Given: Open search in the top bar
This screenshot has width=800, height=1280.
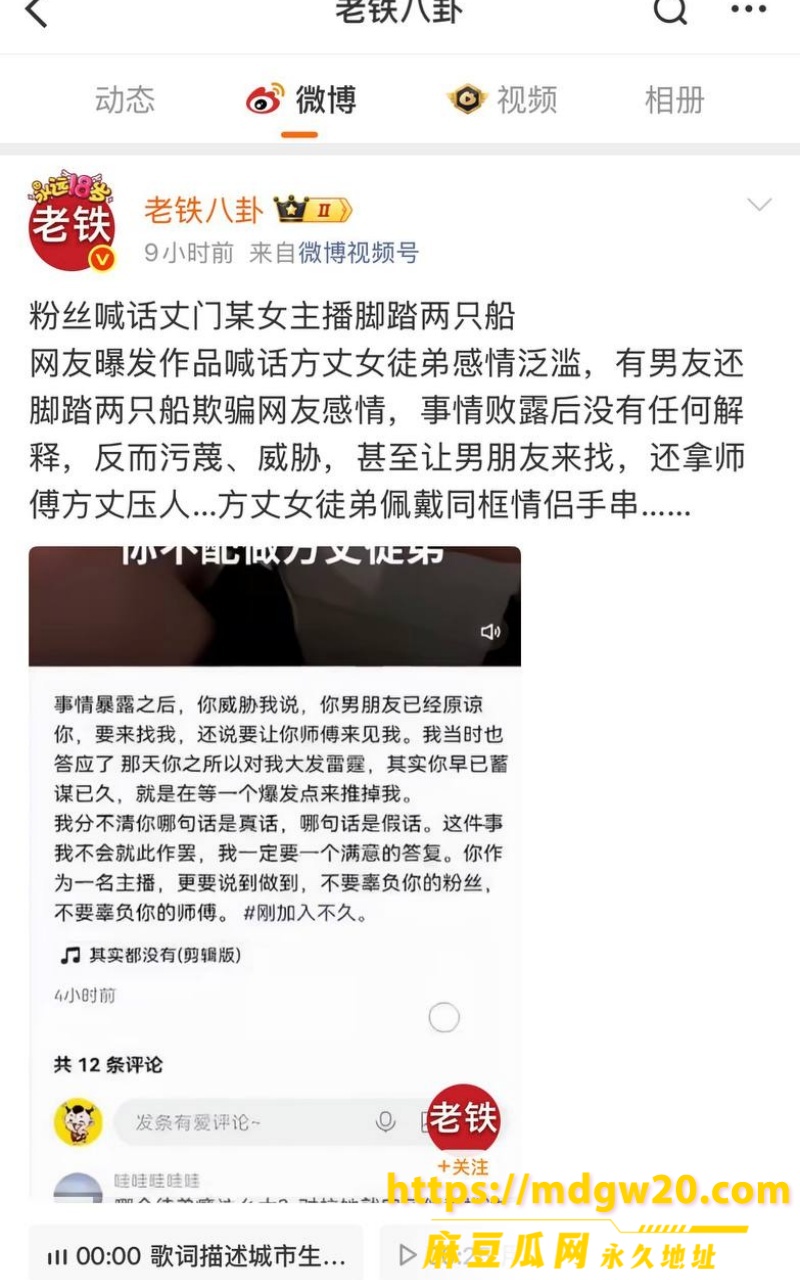Looking at the screenshot, I should click(670, 12).
